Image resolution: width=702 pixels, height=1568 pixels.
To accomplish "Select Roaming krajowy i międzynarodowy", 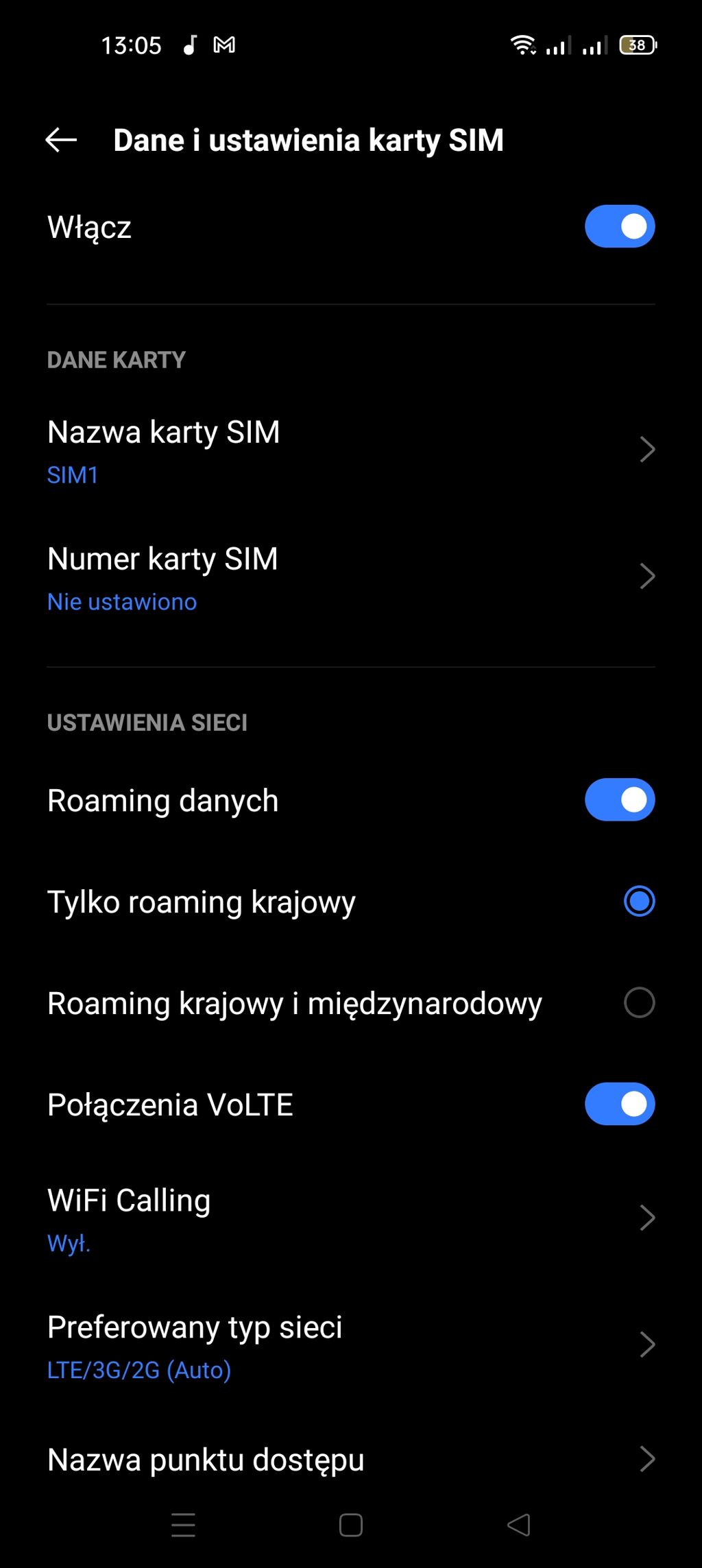I will click(x=639, y=1002).
